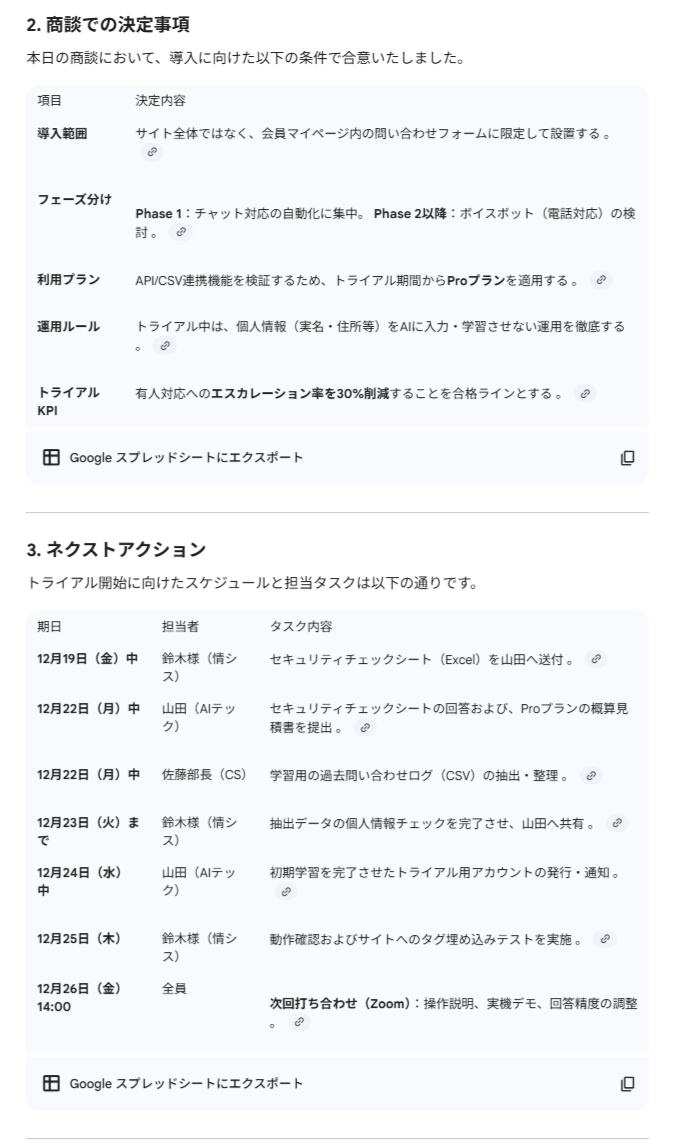
Task: Open the source link for トライアルKPI row
Action: click(585, 393)
